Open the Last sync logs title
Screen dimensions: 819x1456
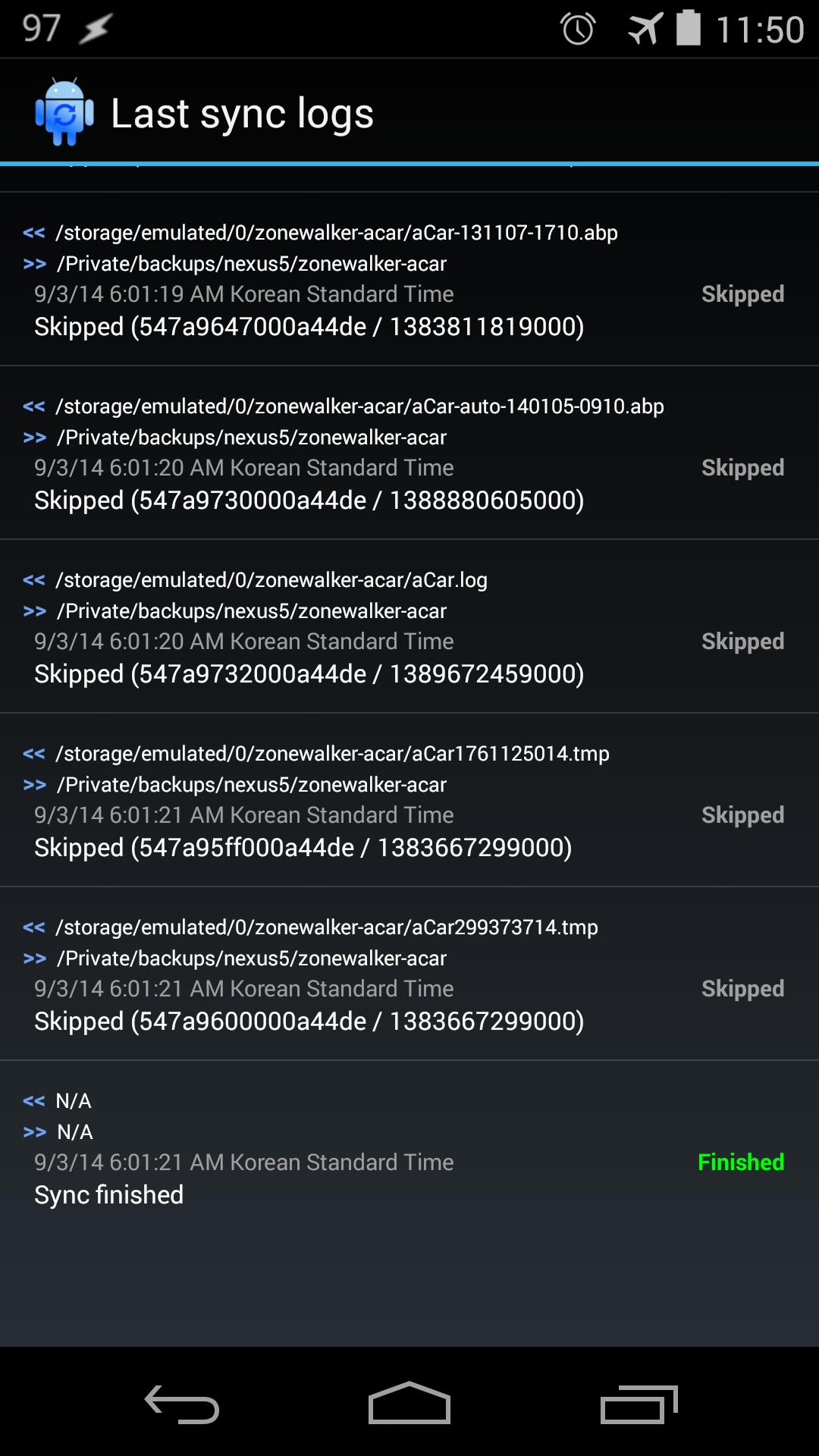pyautogui.click(x=242, y=112)
